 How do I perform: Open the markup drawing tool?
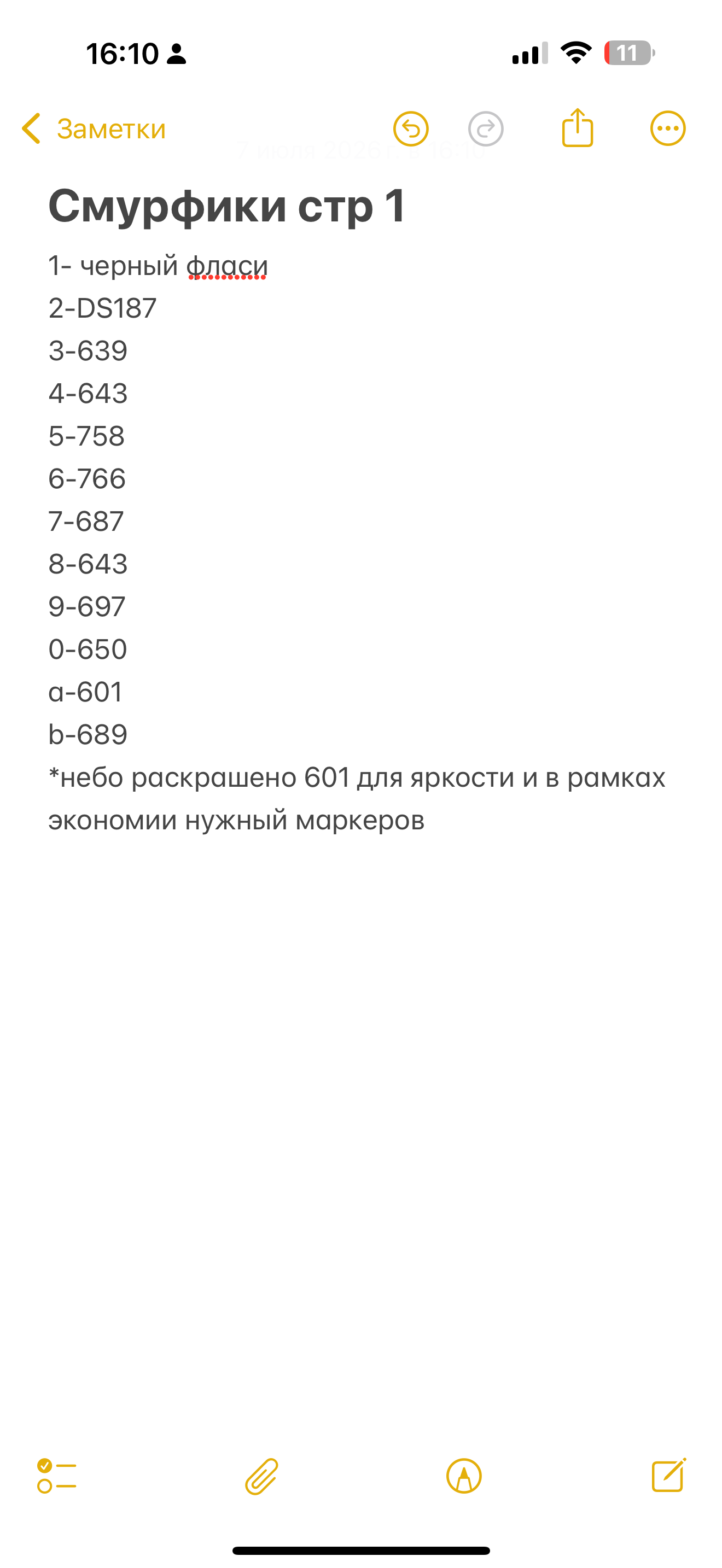464,1476
